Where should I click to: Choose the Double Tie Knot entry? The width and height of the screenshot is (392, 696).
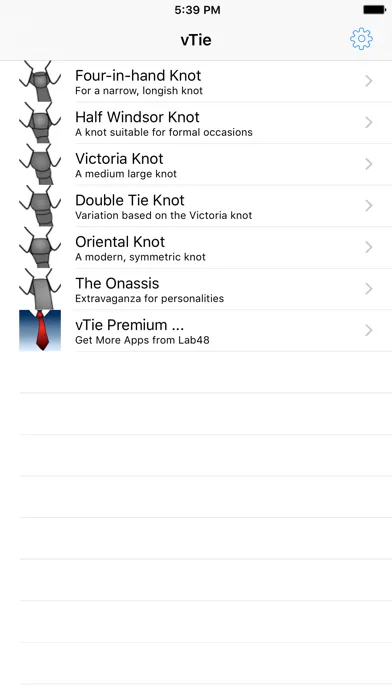[x=196, y=206]
